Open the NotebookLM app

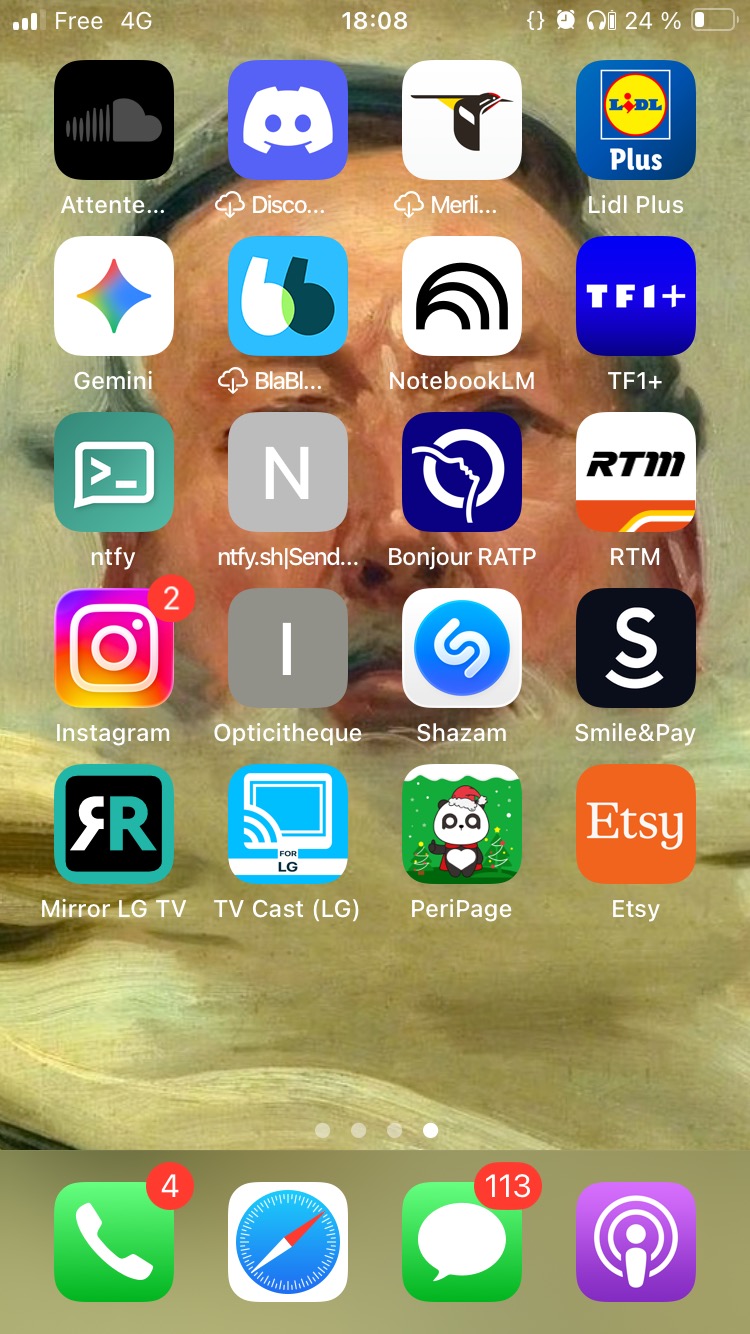462,296
